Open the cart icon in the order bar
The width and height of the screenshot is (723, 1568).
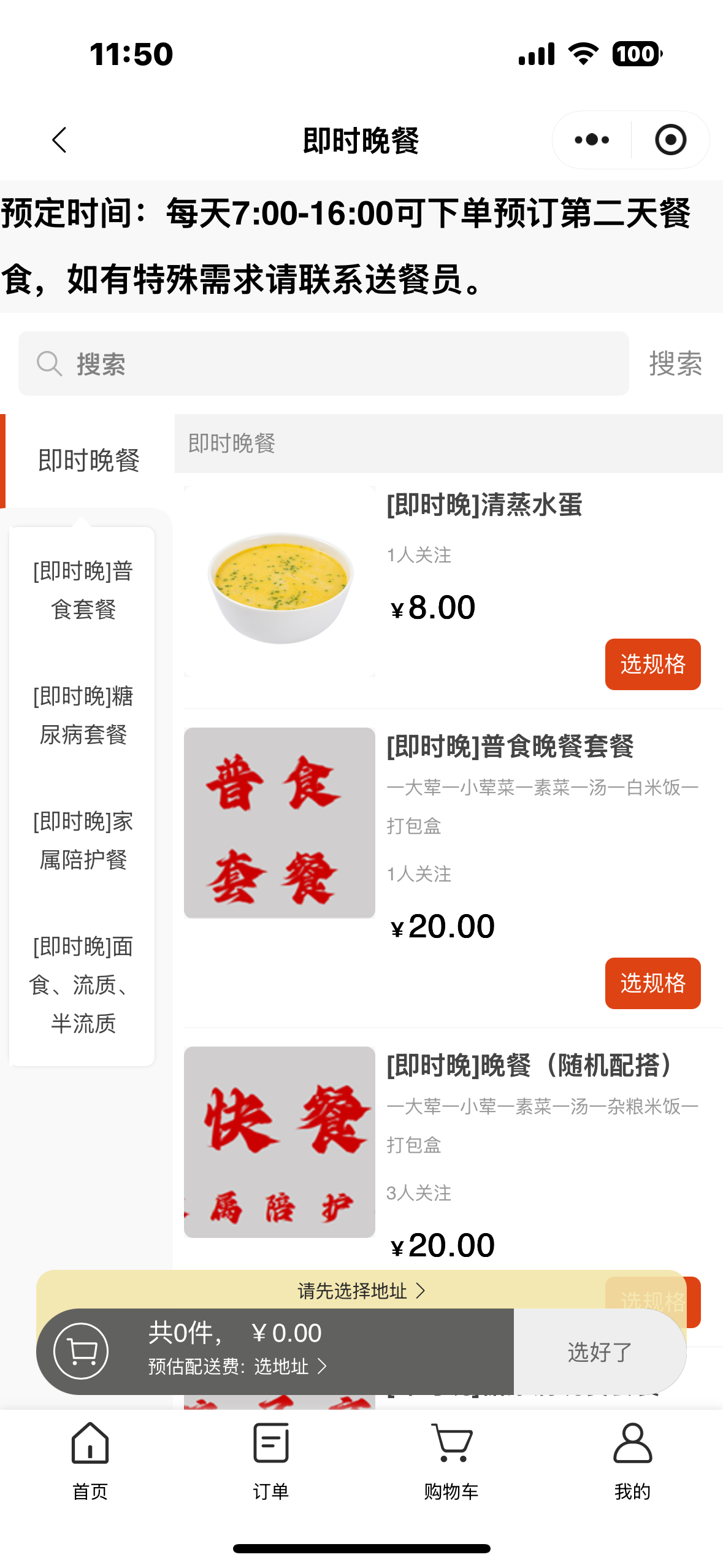[x=81, y=1351]
